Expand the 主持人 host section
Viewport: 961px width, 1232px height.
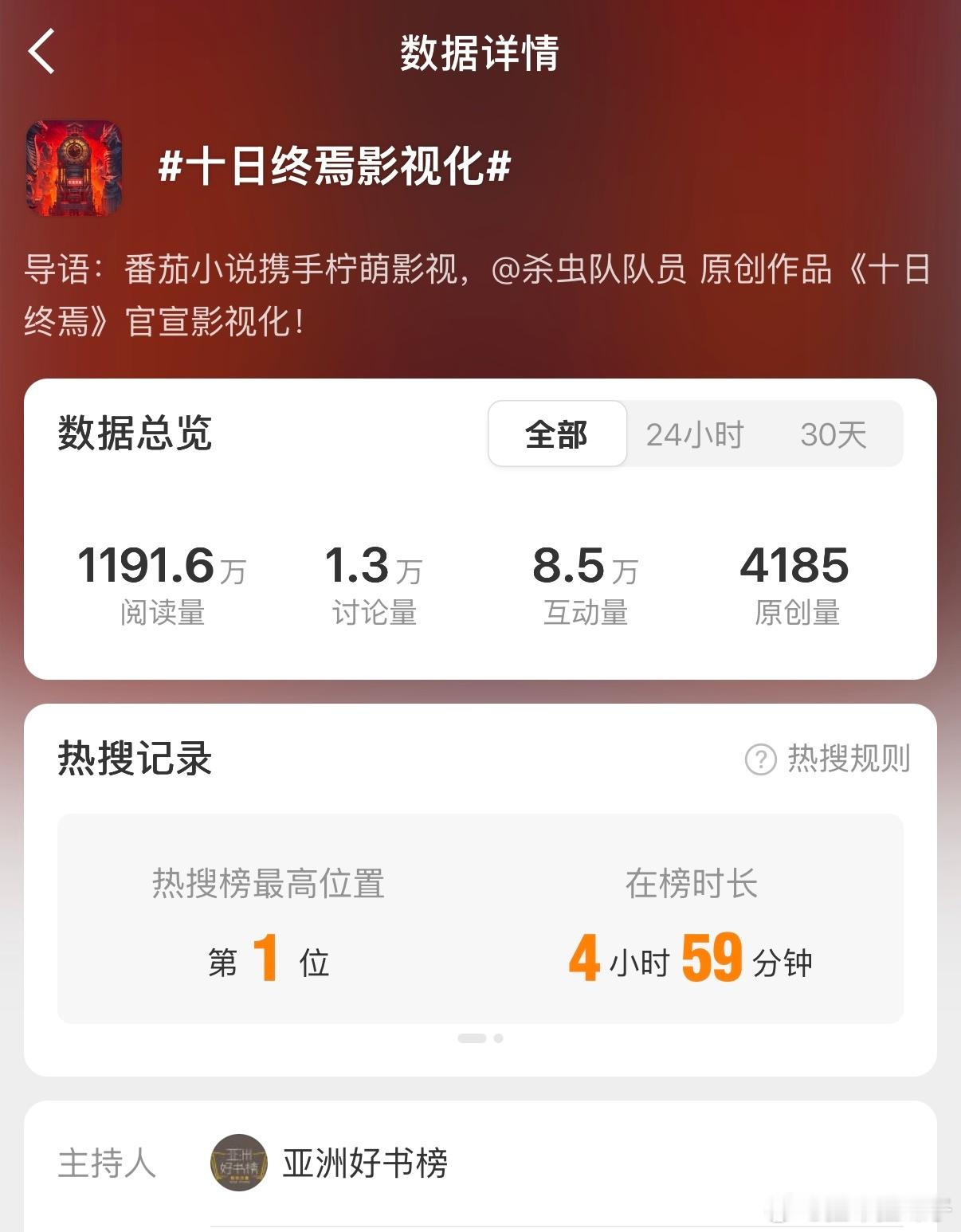[x=108, y=1164]
